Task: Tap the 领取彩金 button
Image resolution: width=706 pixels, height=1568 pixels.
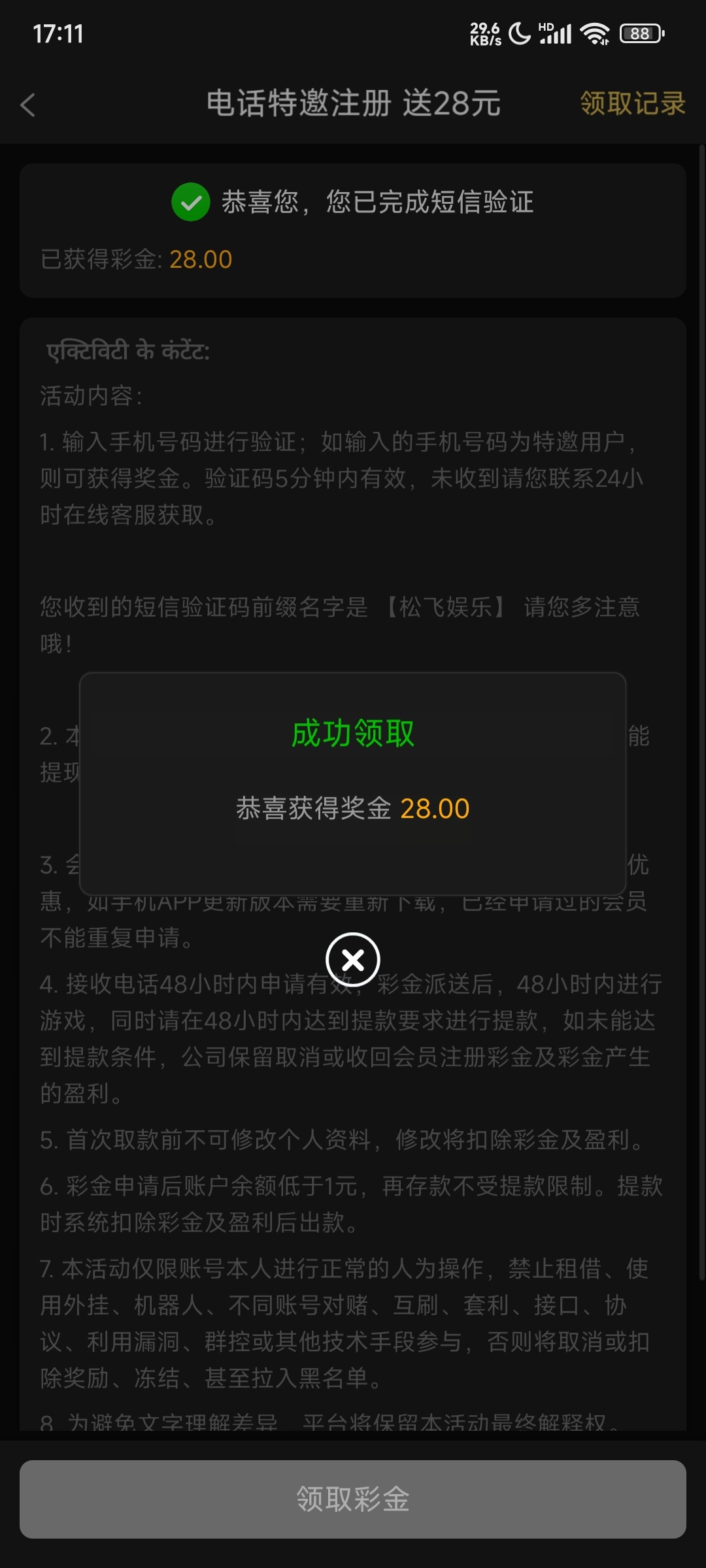Action: click(x=353, y=1499)
